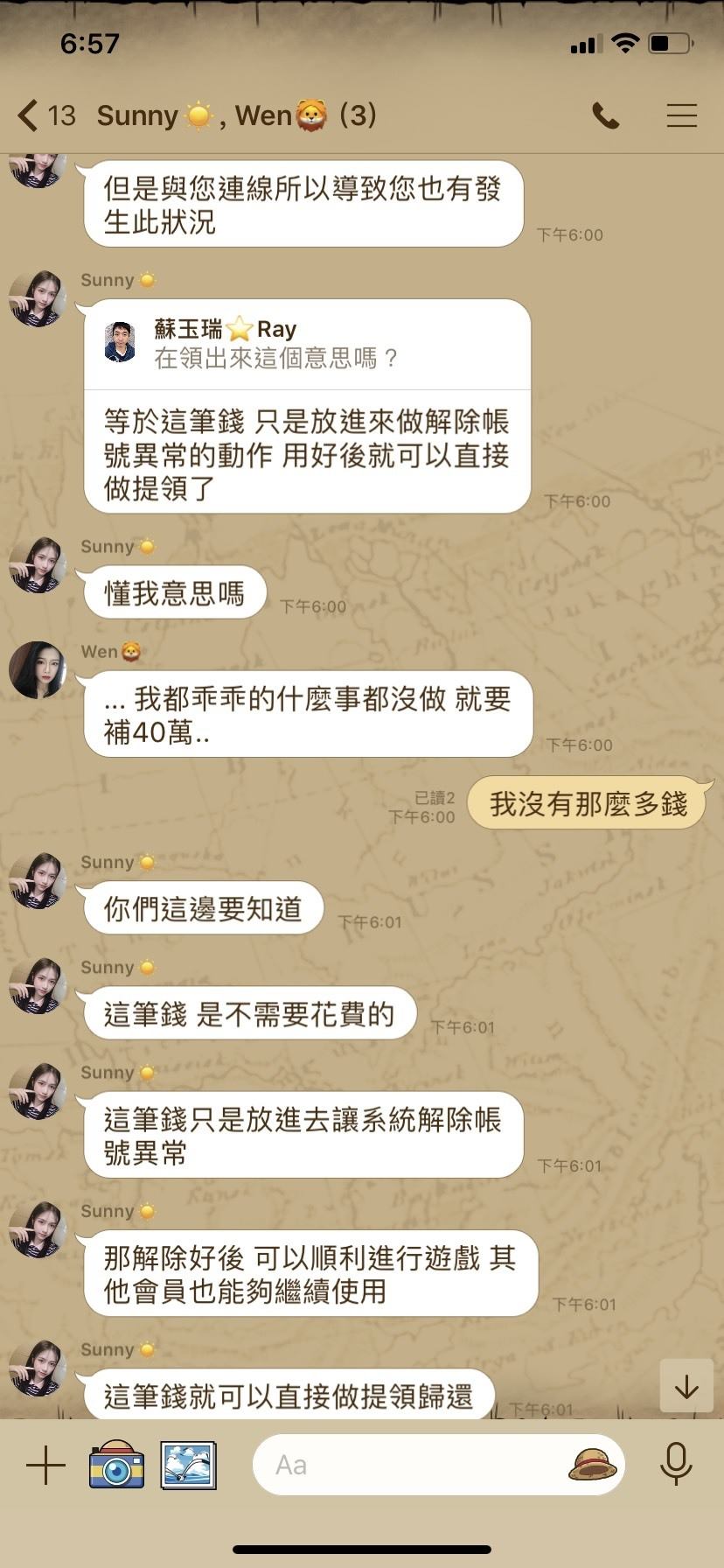Open the photo gallery picker
Image resolution: width=724 pixels, height=1568 pixels.
pyautogui.click(x=188, y=1465)
